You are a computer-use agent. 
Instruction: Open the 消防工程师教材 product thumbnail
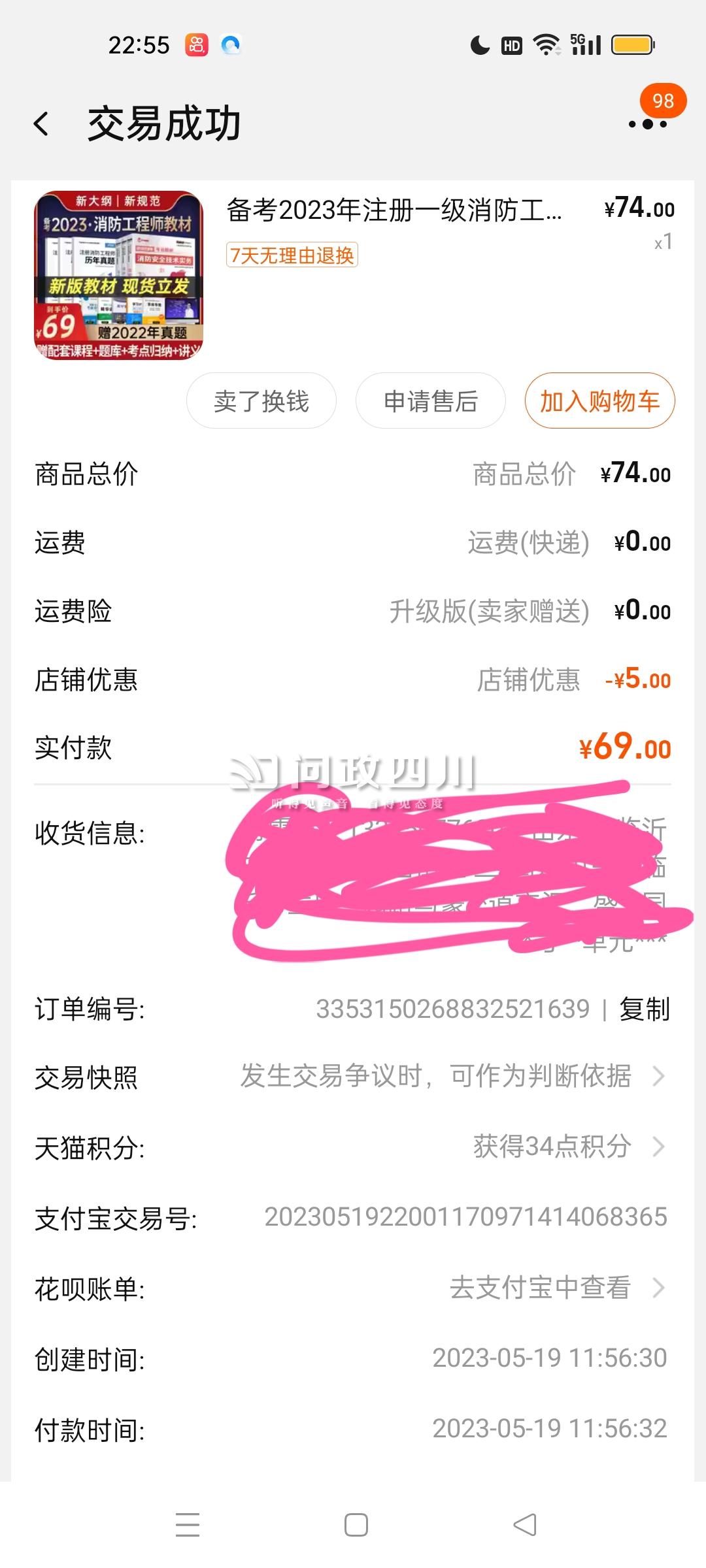click(x=118, y=275)
